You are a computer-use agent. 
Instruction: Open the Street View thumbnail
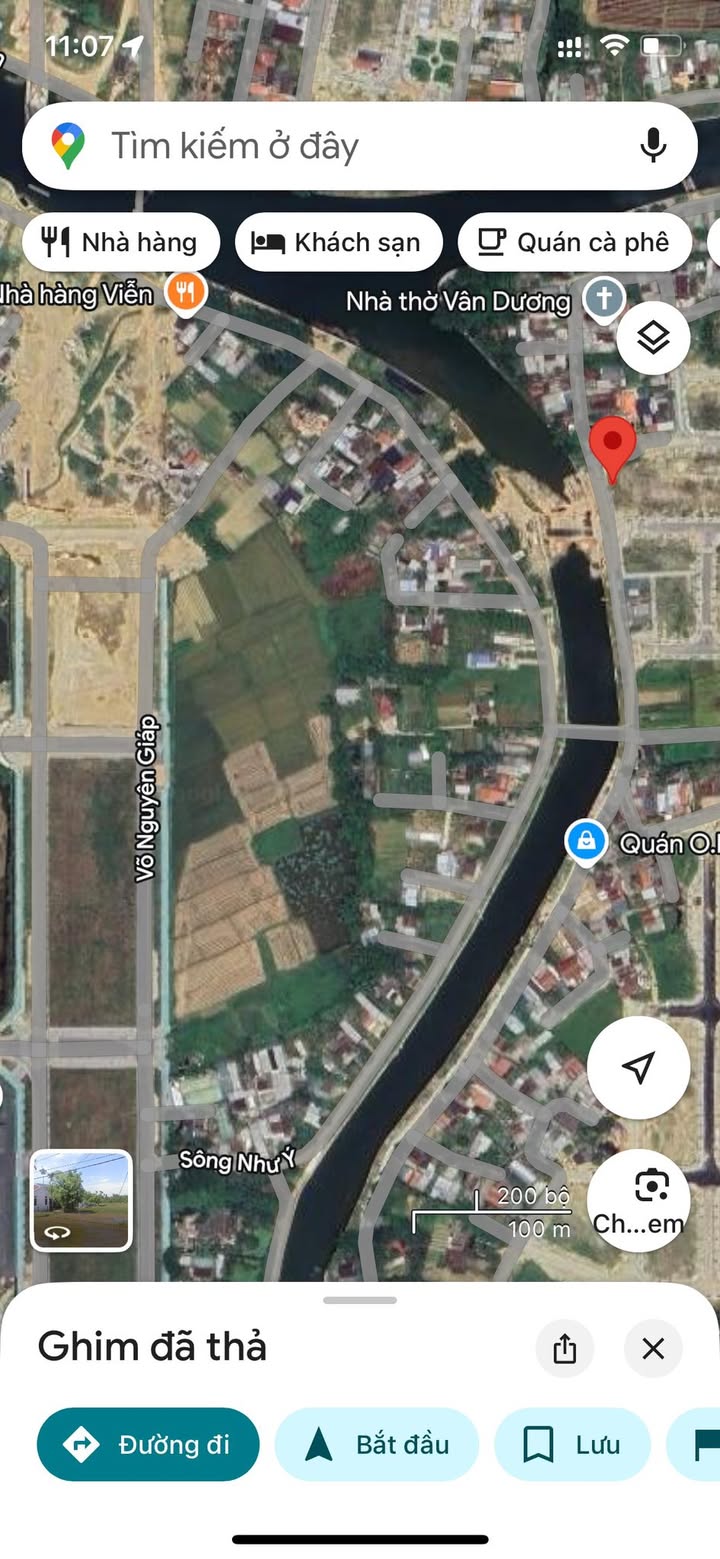(x=81, y=1200)
